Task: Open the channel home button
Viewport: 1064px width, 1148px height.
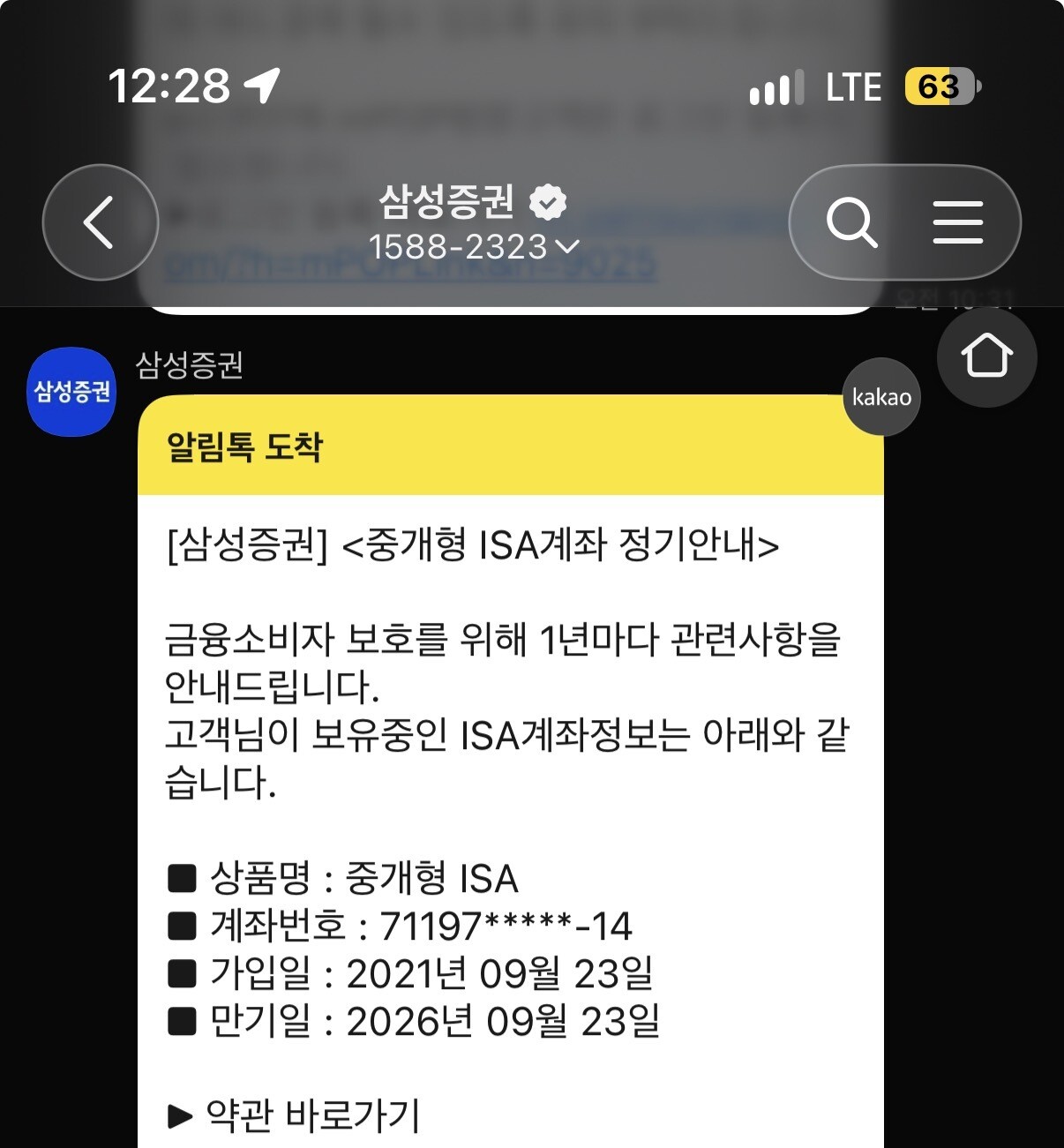Action: pos(986,356)
